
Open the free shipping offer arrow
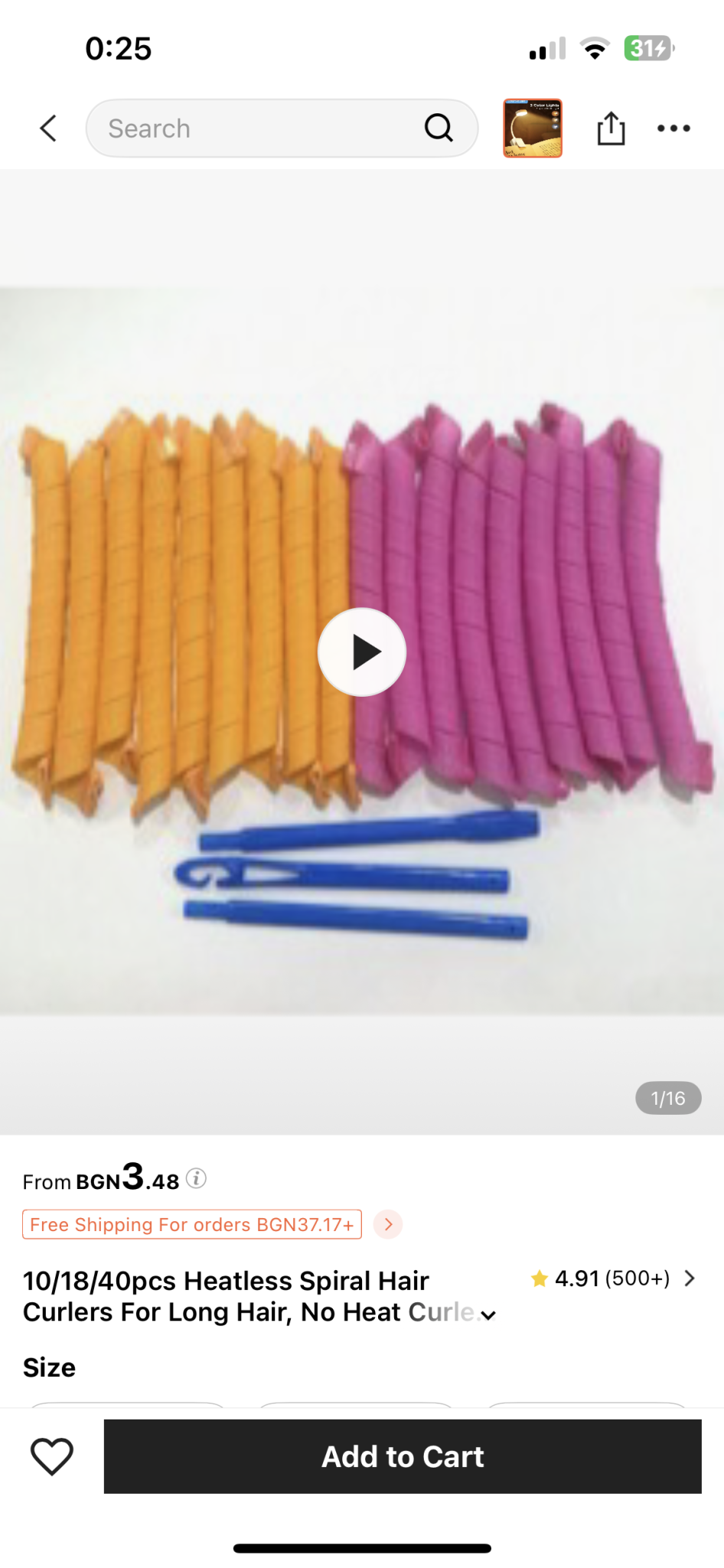388,1224
